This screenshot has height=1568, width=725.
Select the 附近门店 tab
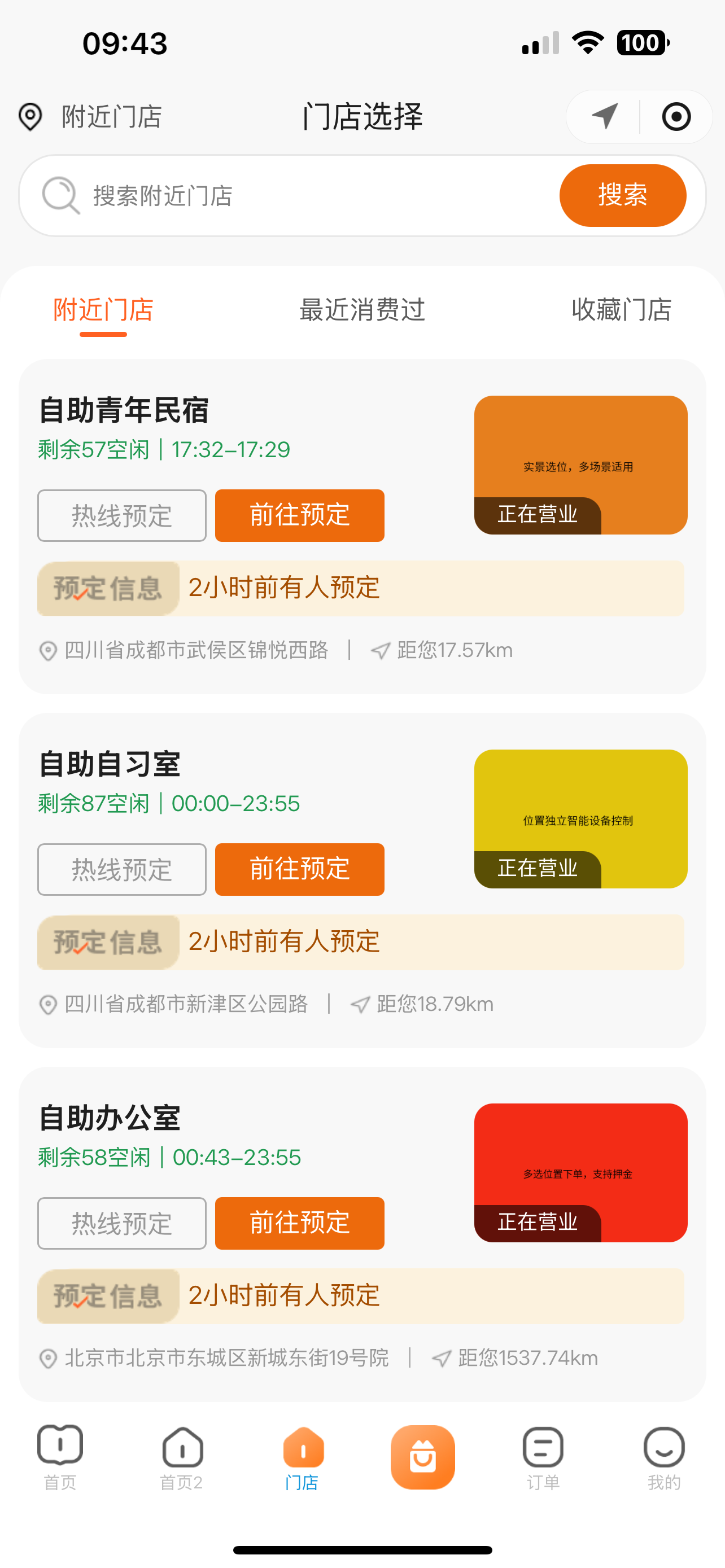tap(103, 310)
